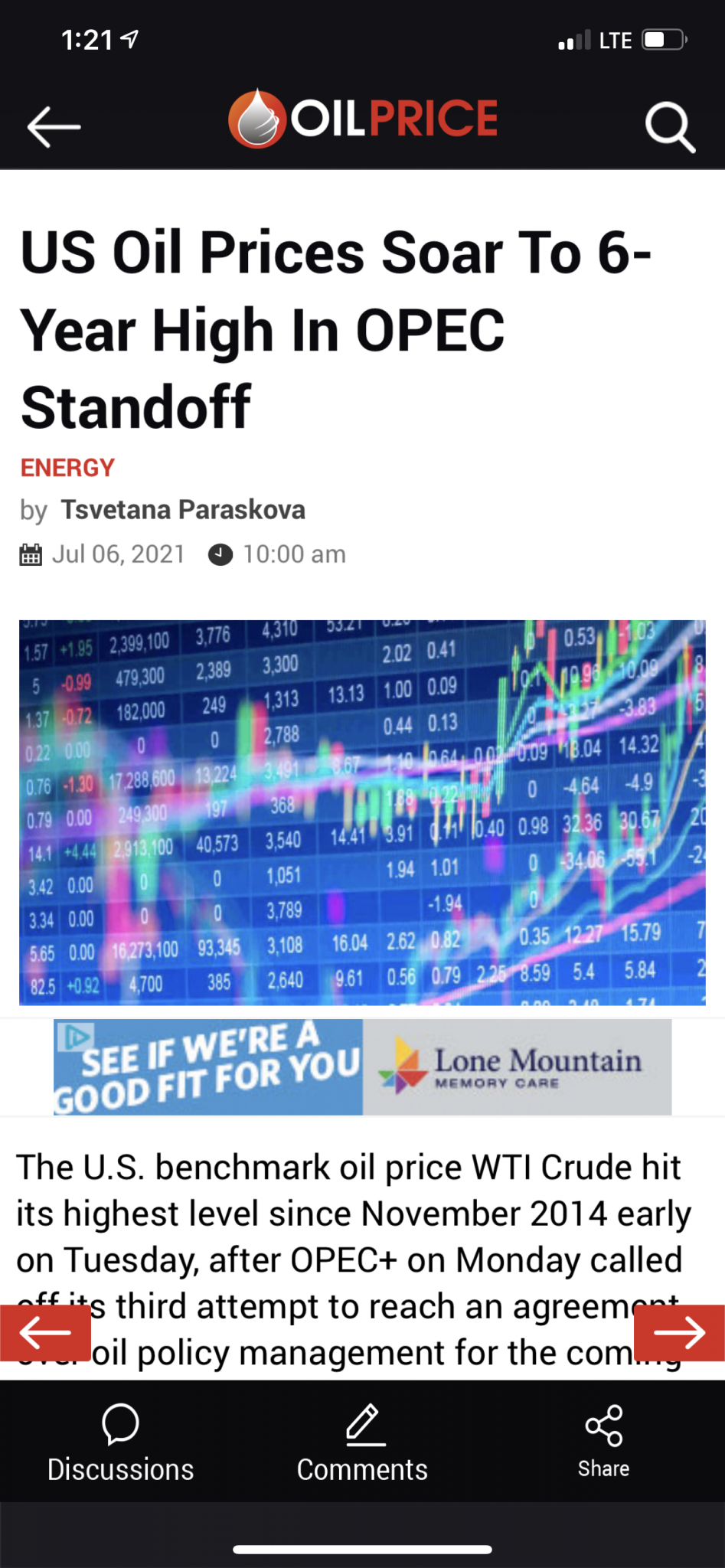Open the Lone Mountain Memory Care ad
Screen dimensions: 725x1568
click(363, 1067)
